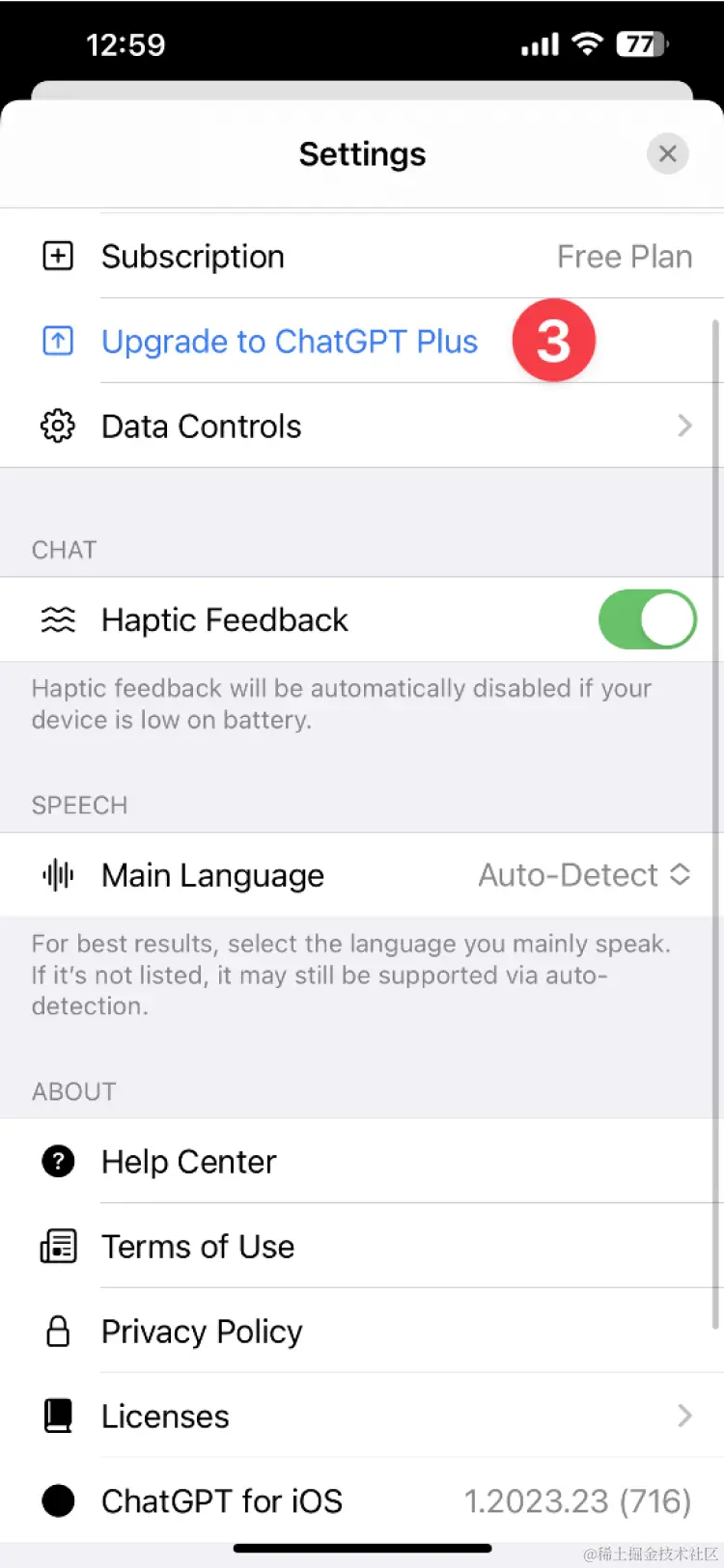
Task: Open the Main Language selector
Action: pyautogui.click(x=584, y=874)
